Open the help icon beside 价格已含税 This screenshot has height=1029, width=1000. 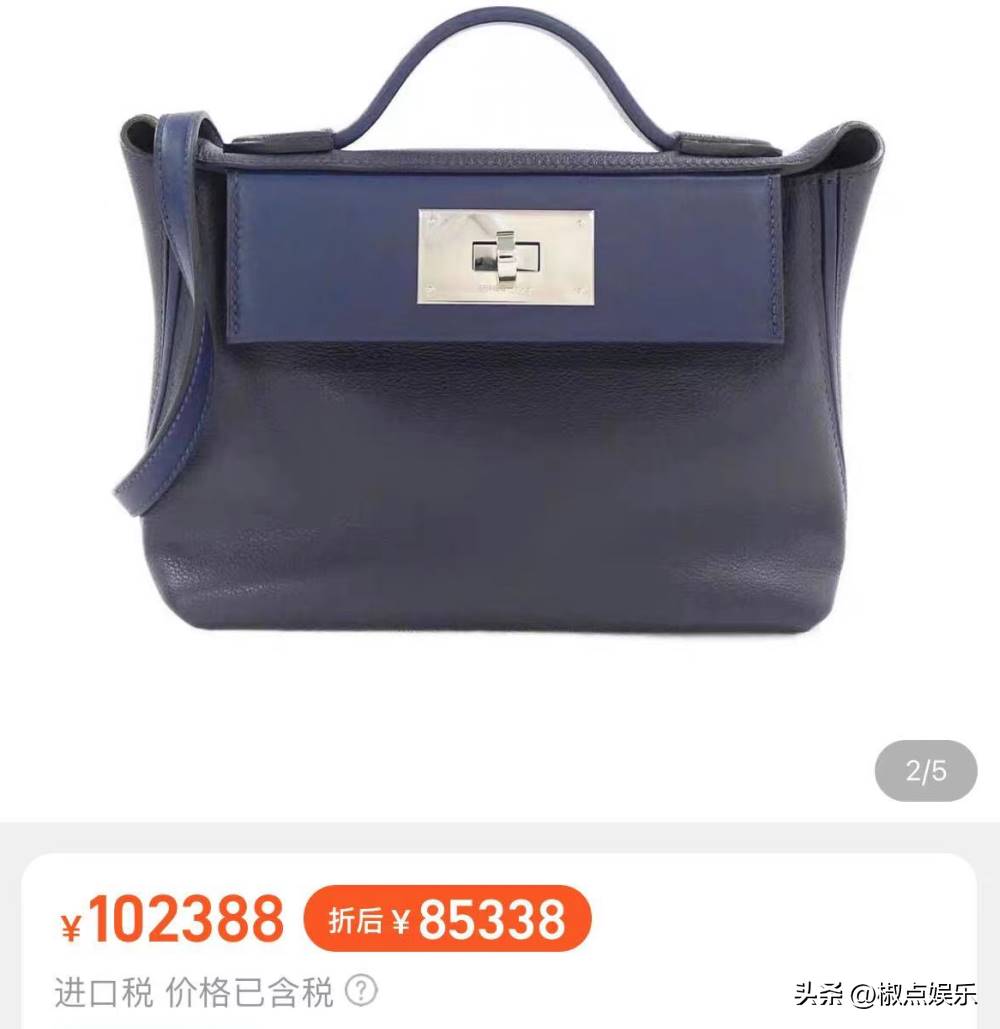pyautogui.click(x=362, y=992)
